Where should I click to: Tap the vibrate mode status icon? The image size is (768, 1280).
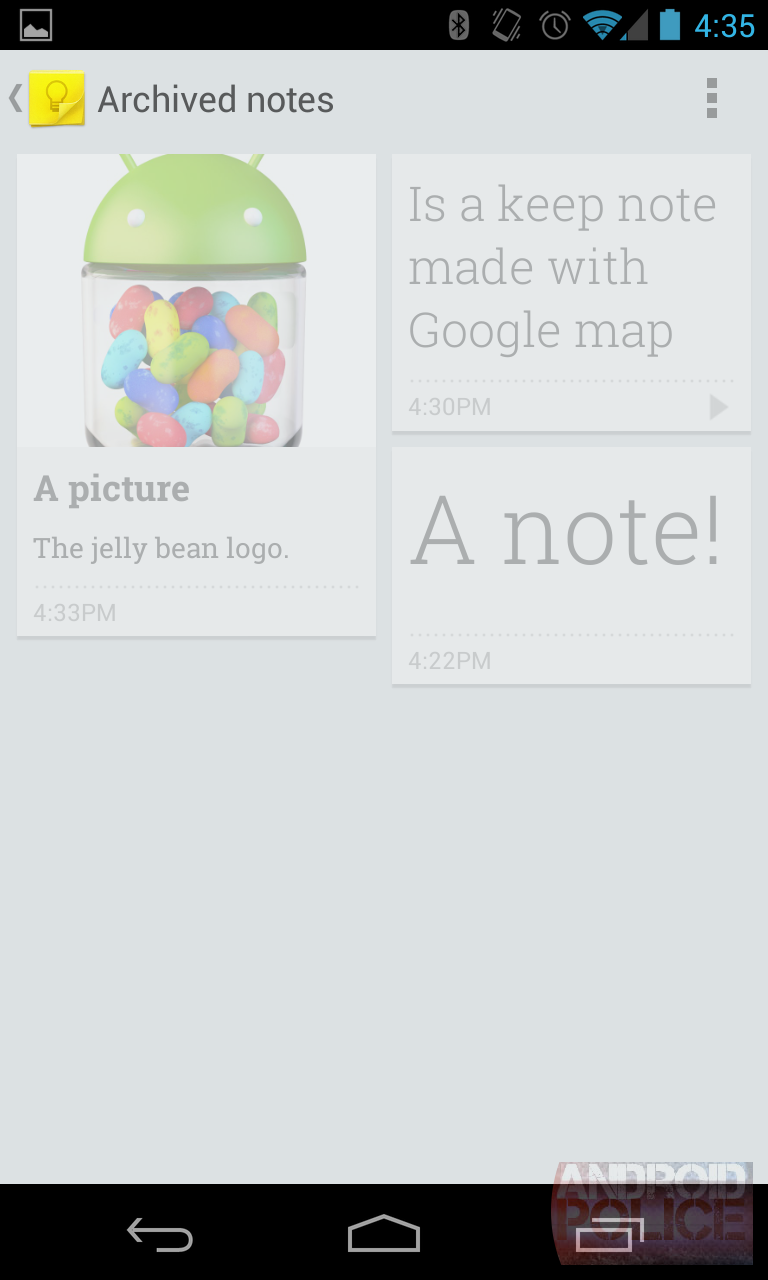[x=505, y=25]
